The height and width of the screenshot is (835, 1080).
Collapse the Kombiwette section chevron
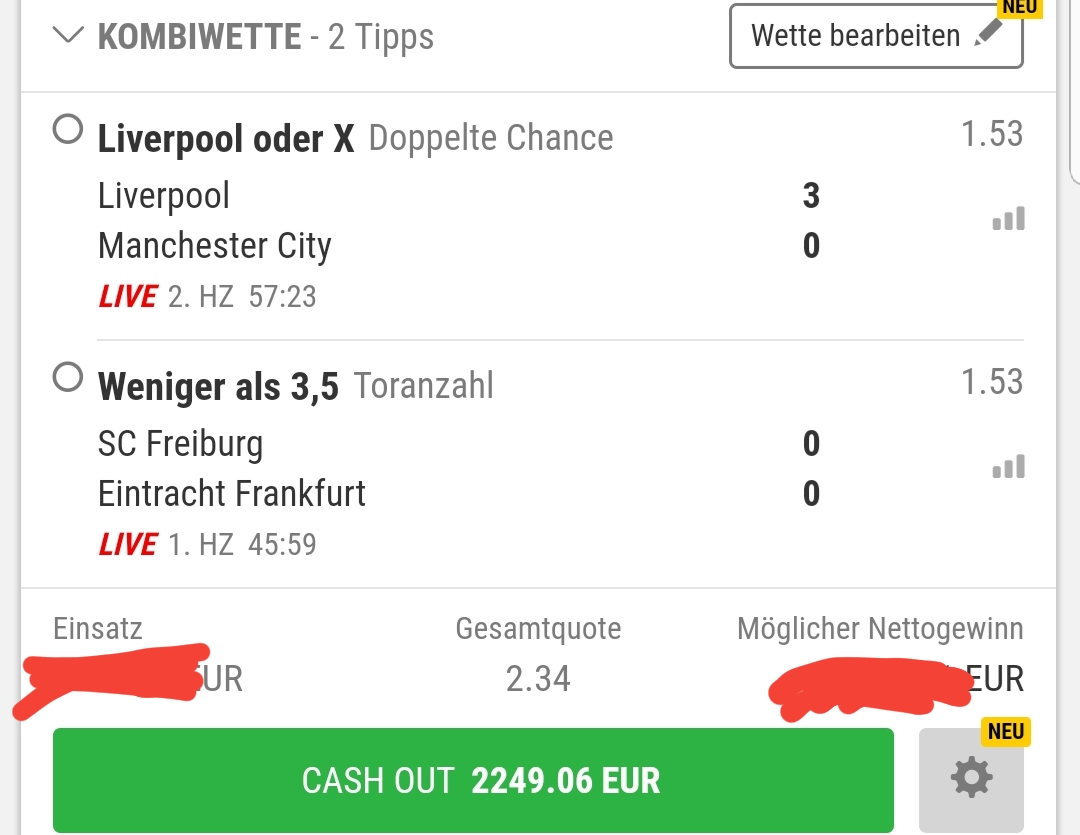pyautogui.click(x=69, y=36)
